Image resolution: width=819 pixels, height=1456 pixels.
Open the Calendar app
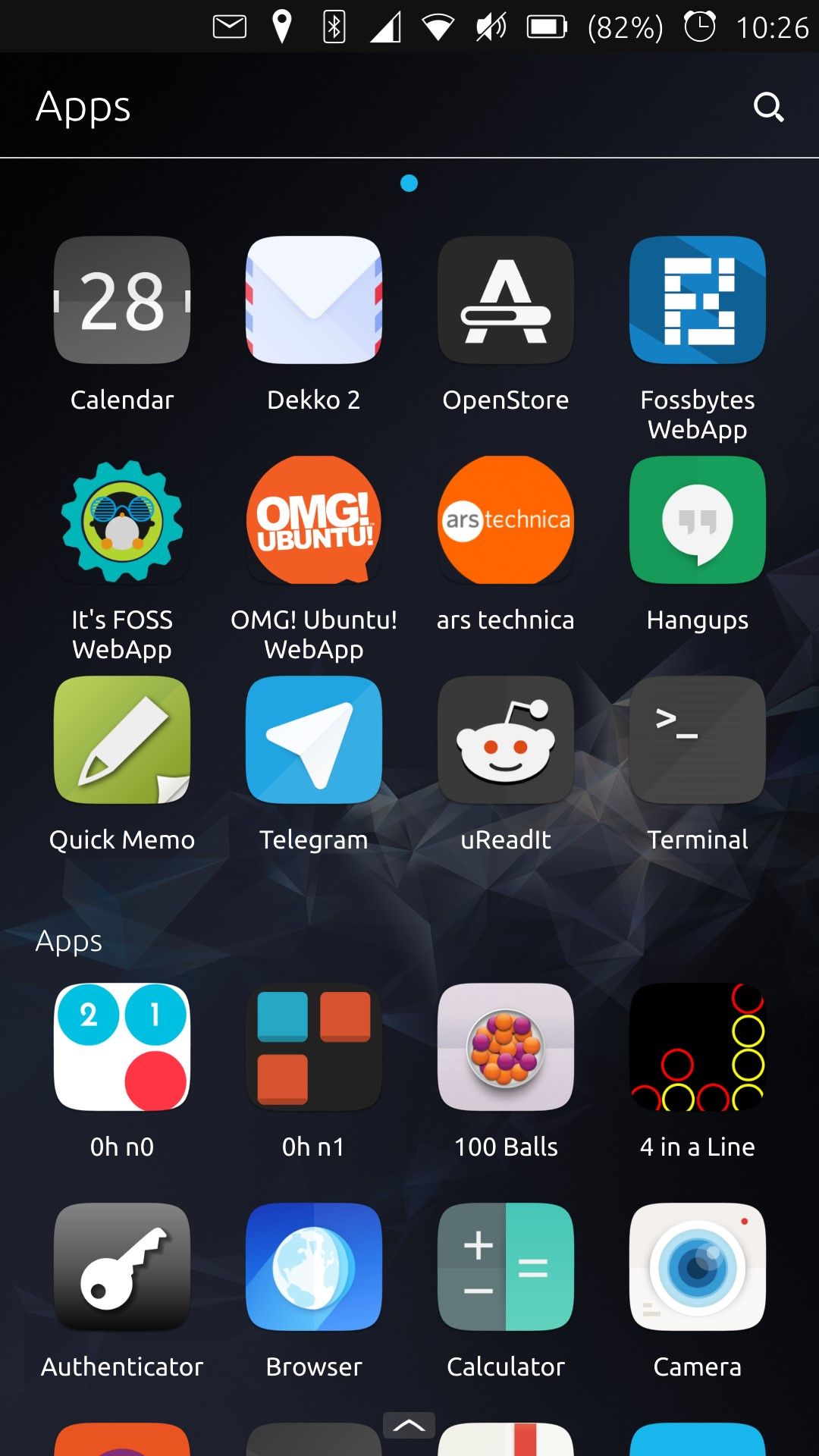tap(122, 300)
